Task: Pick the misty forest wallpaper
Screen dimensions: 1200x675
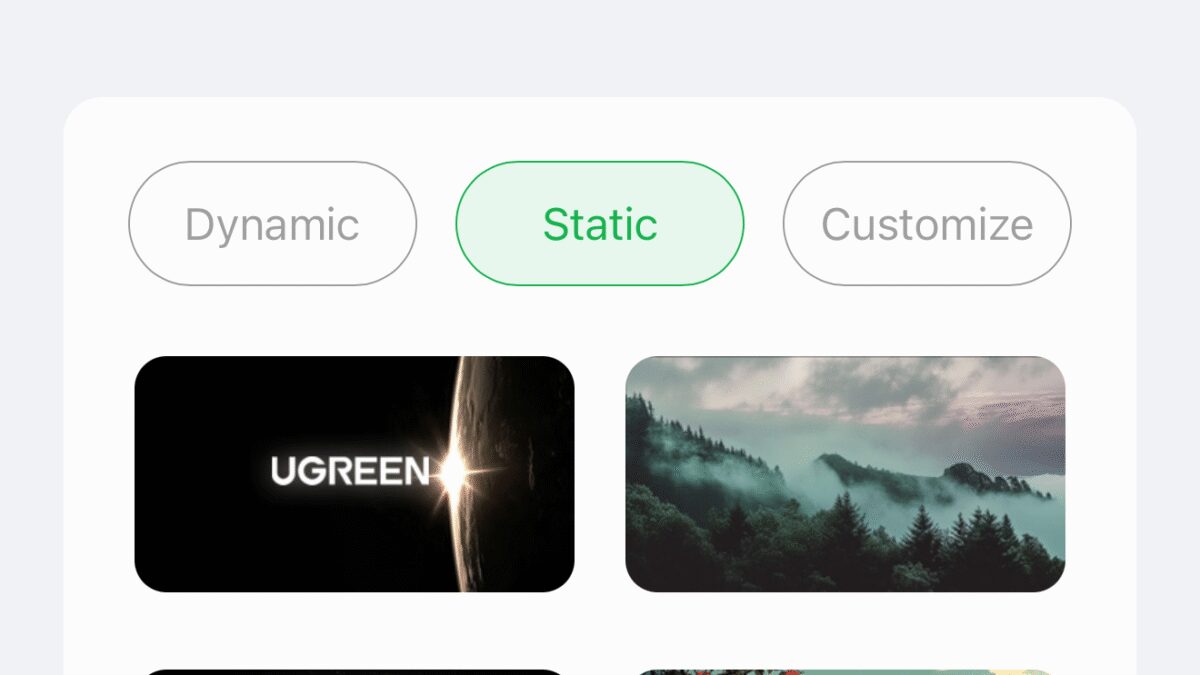Action: tap(845, 474)
